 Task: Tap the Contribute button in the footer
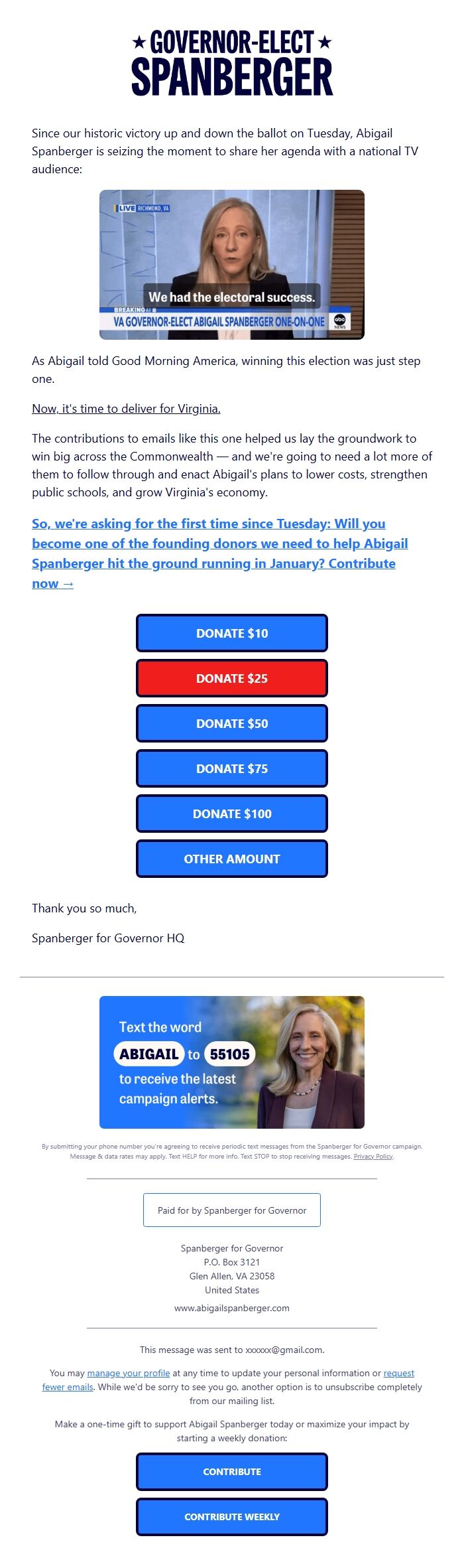[x=232, y=1472]
